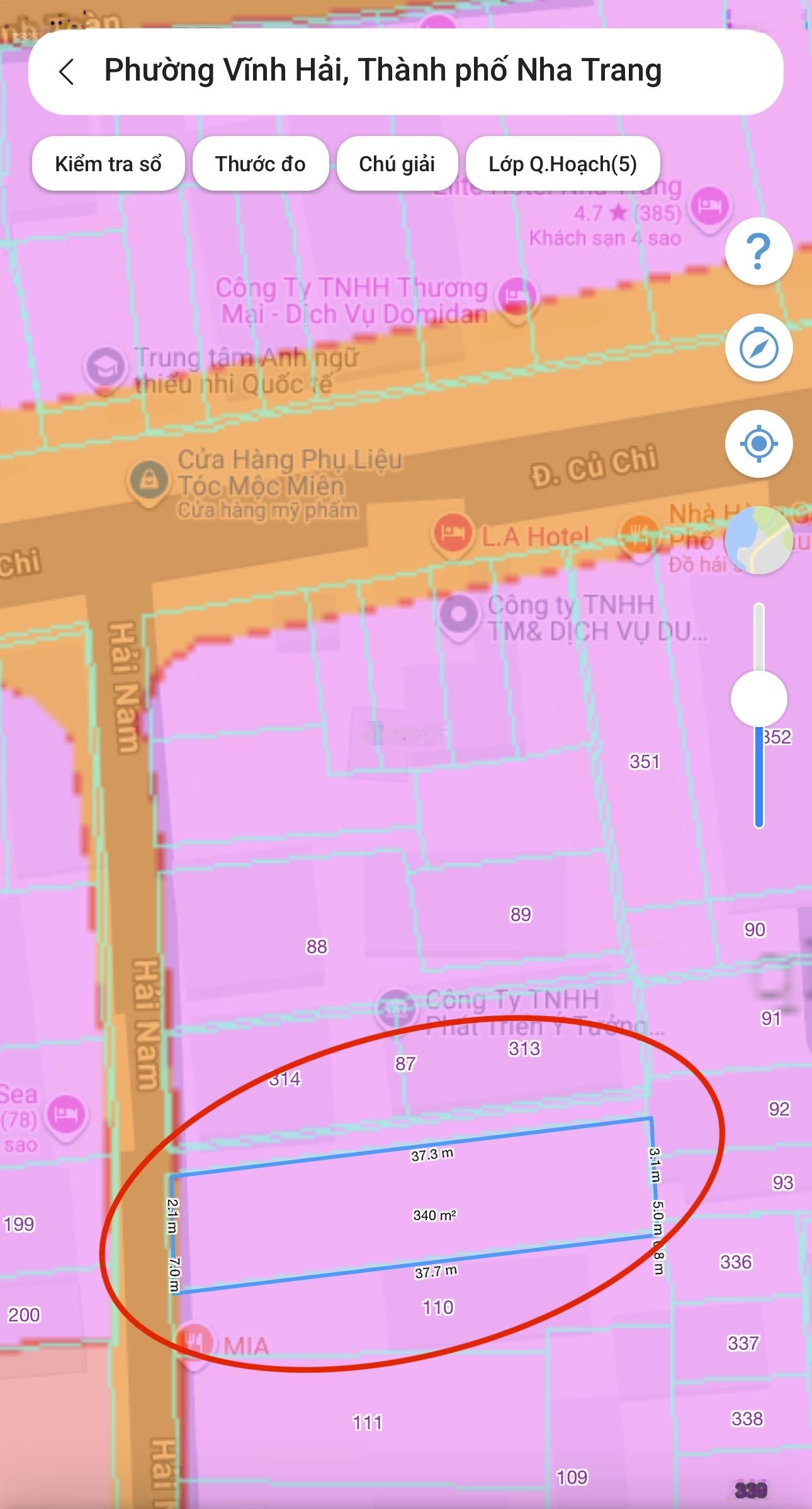Open the Chú giải legend
The image size is (812, 1509).
(397, 164)
